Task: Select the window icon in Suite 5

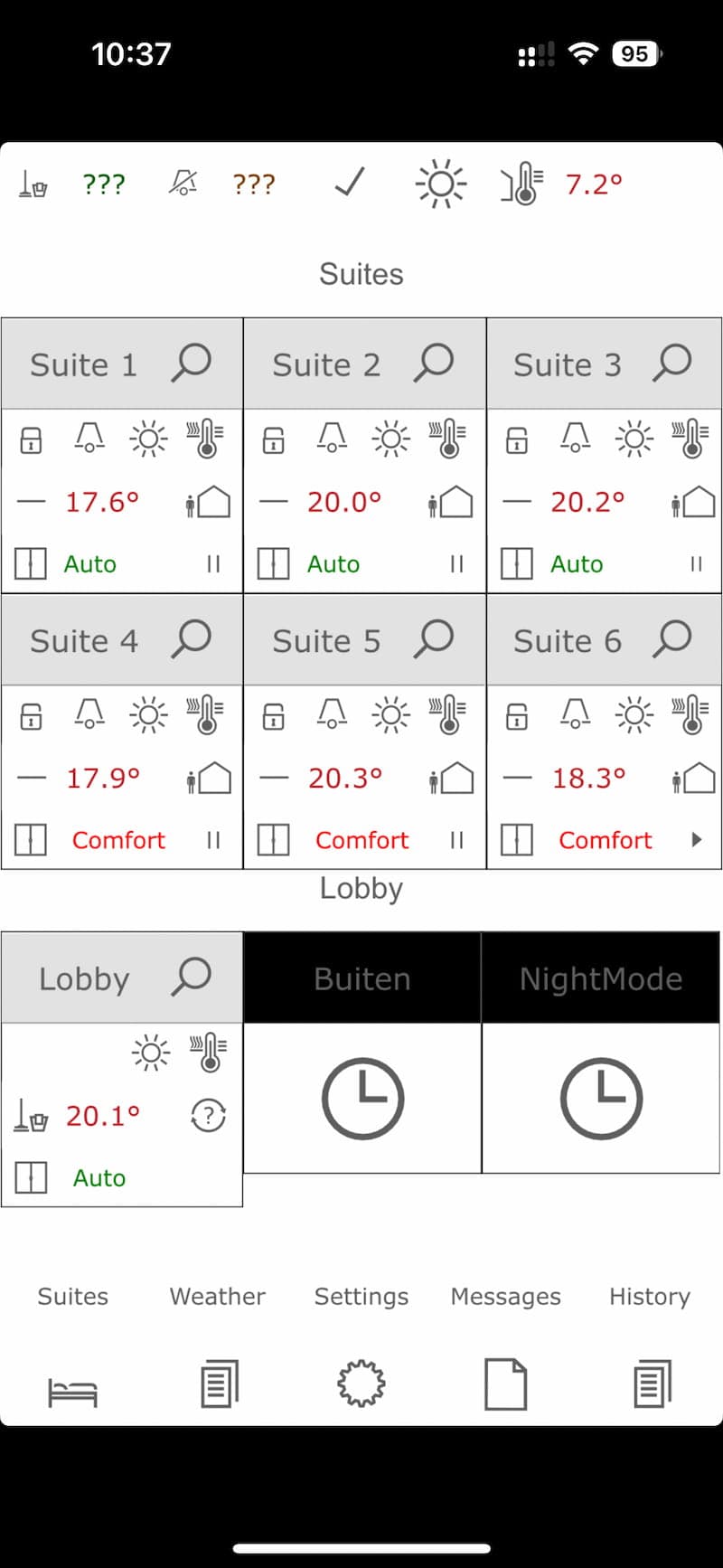Action: pyautogui.click(x=273, y=839)
